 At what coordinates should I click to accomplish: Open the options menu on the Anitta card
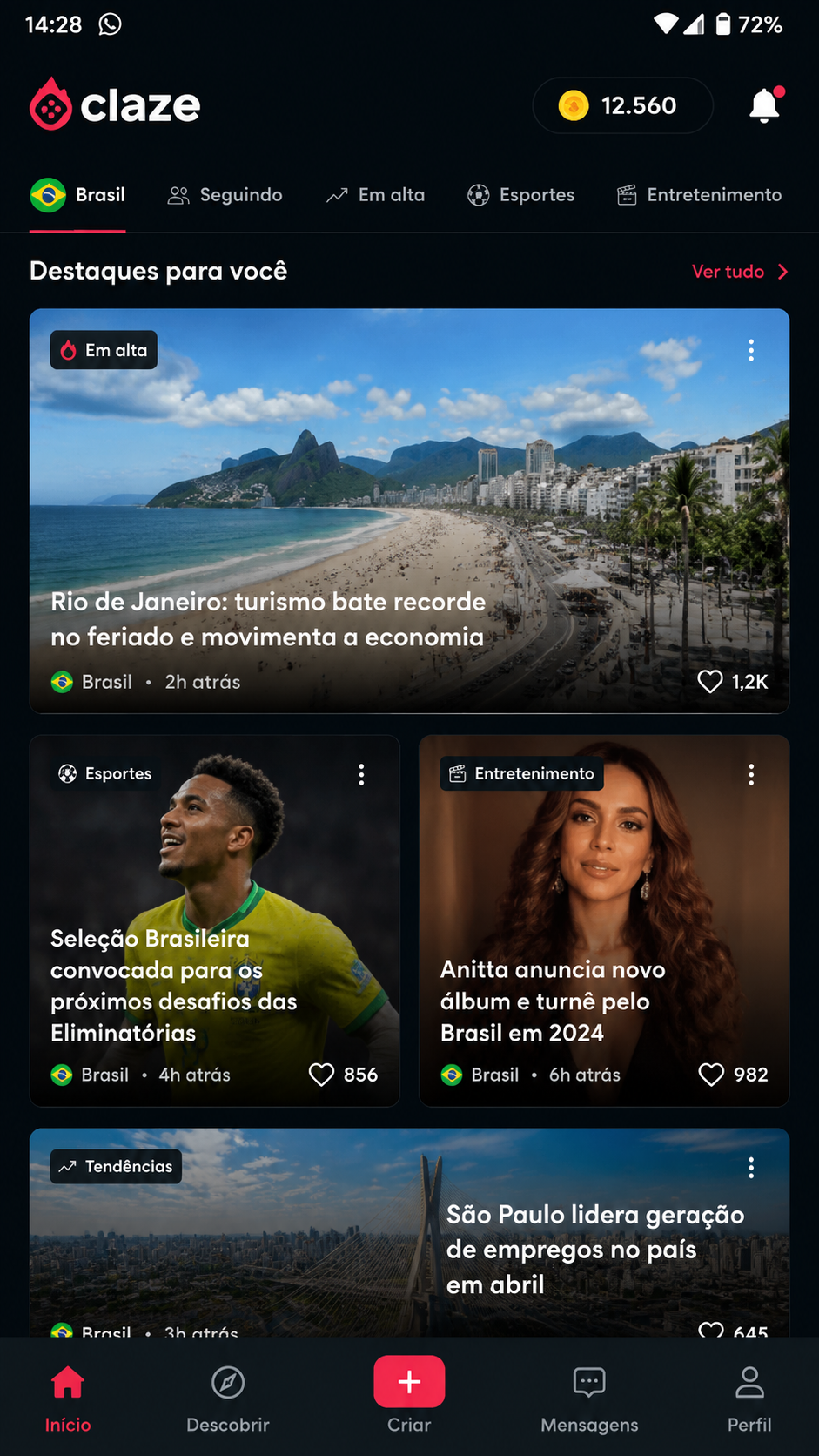pyautogui.click(x=751, y=774)
